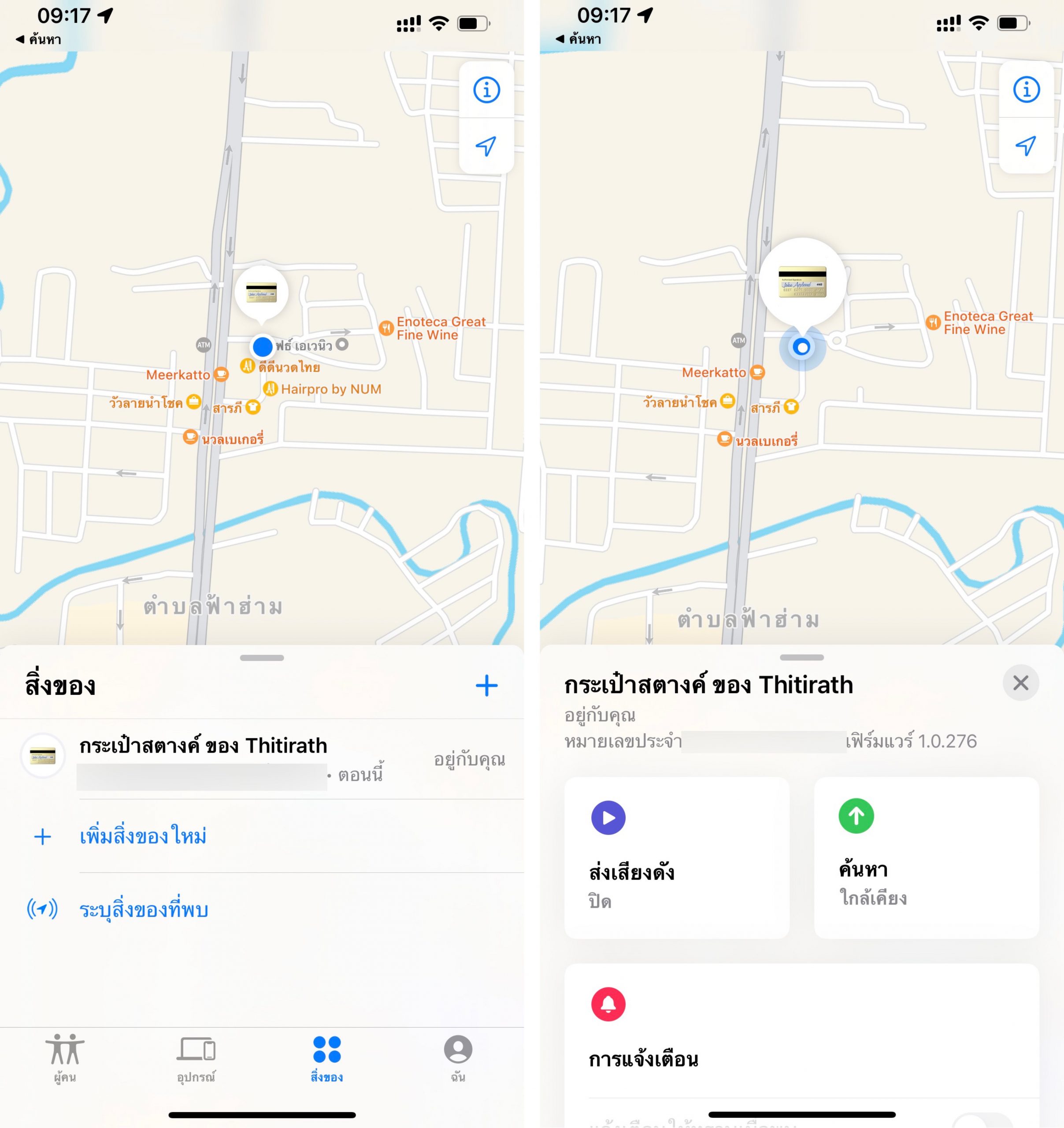Select the สิ่งของ tab
This screenshot has height=1128, width=1064.
[x=327, y=1057]
